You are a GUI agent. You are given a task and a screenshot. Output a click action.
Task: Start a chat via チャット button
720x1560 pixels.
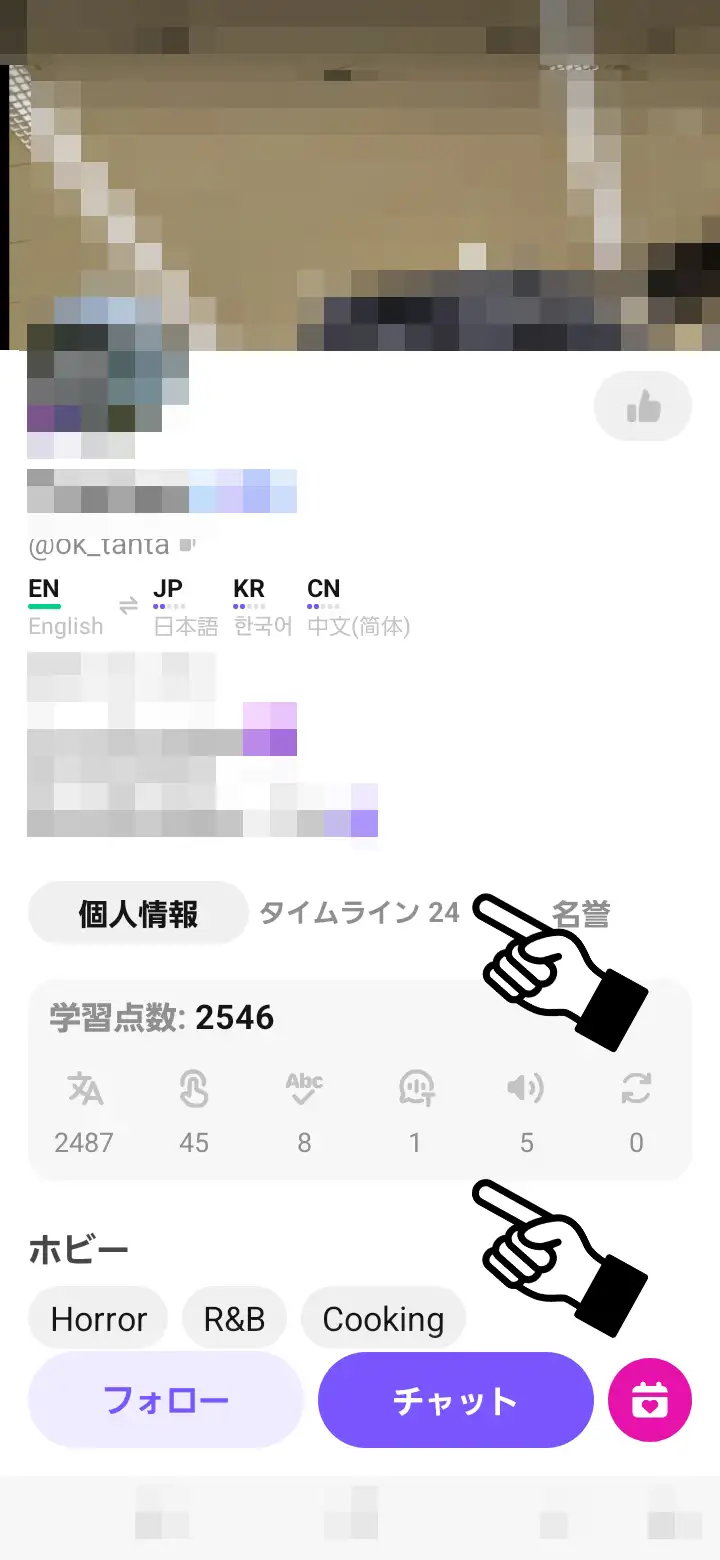(x=456, y=1399)
